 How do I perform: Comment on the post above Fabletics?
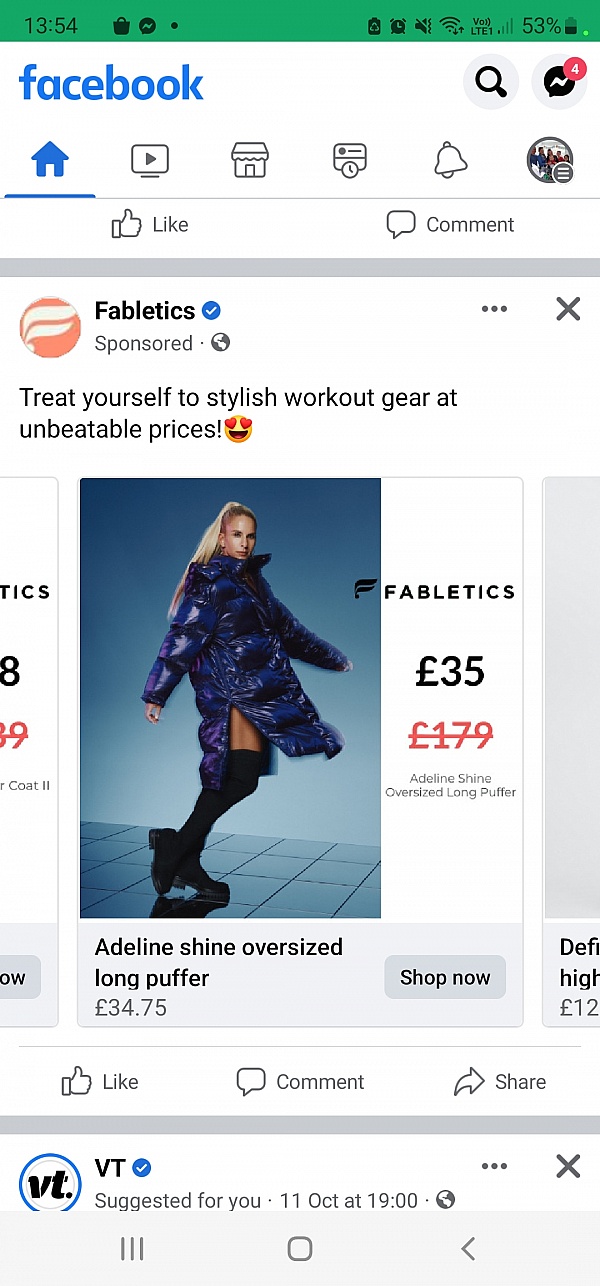coord(450,224)
